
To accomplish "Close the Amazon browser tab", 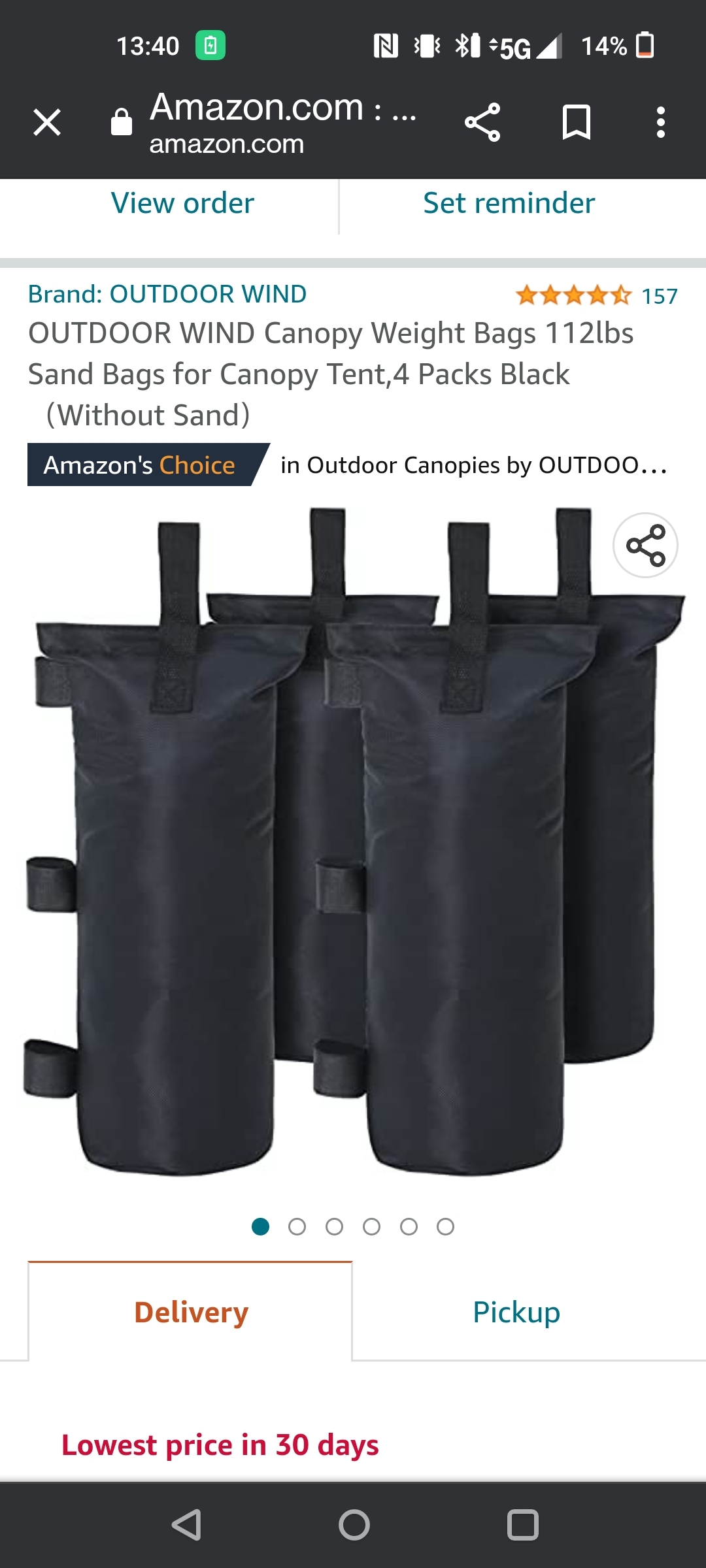I will [x=47, y=122].
